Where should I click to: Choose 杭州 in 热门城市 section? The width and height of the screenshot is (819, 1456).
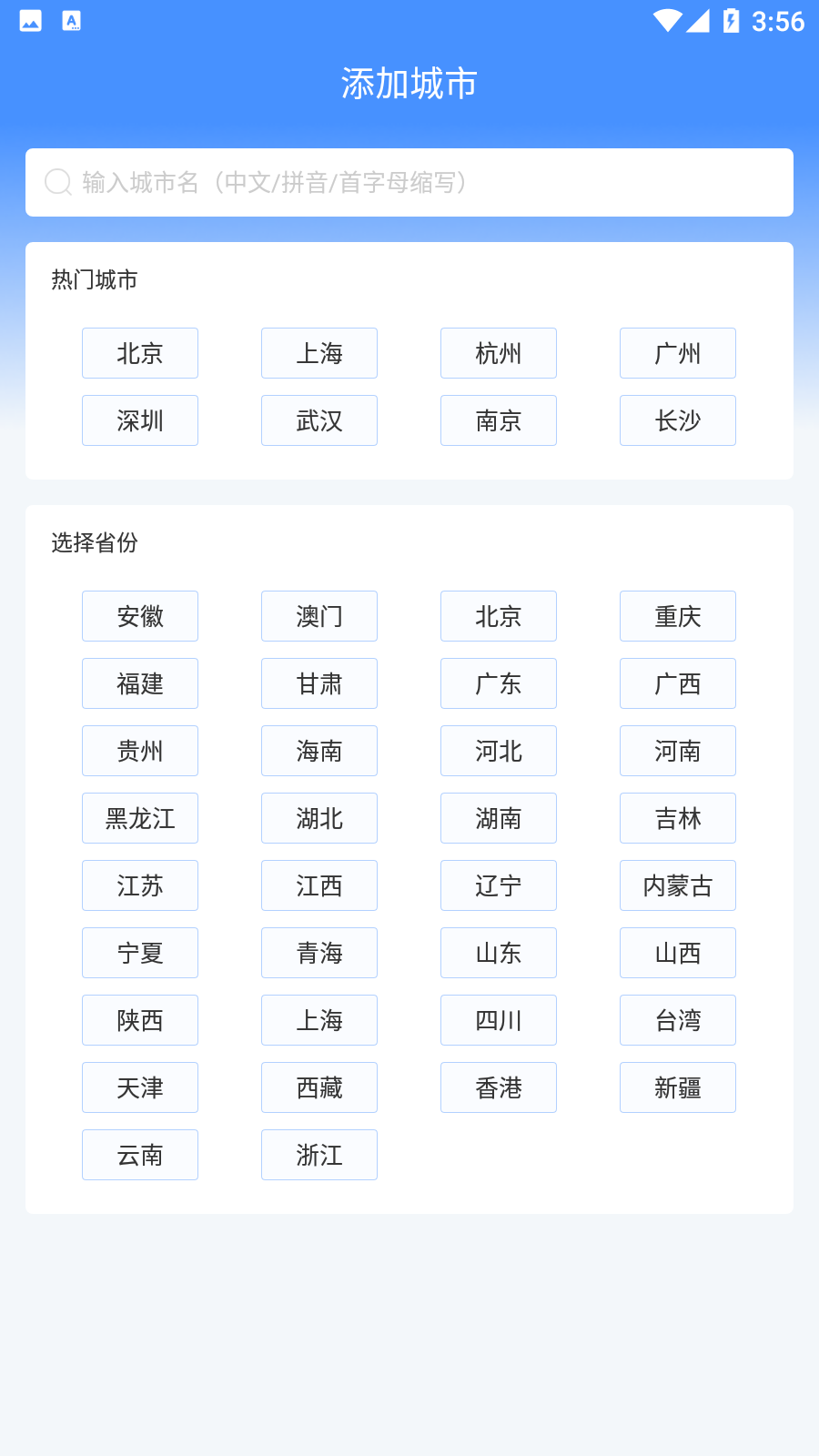[x=498, y=353]
